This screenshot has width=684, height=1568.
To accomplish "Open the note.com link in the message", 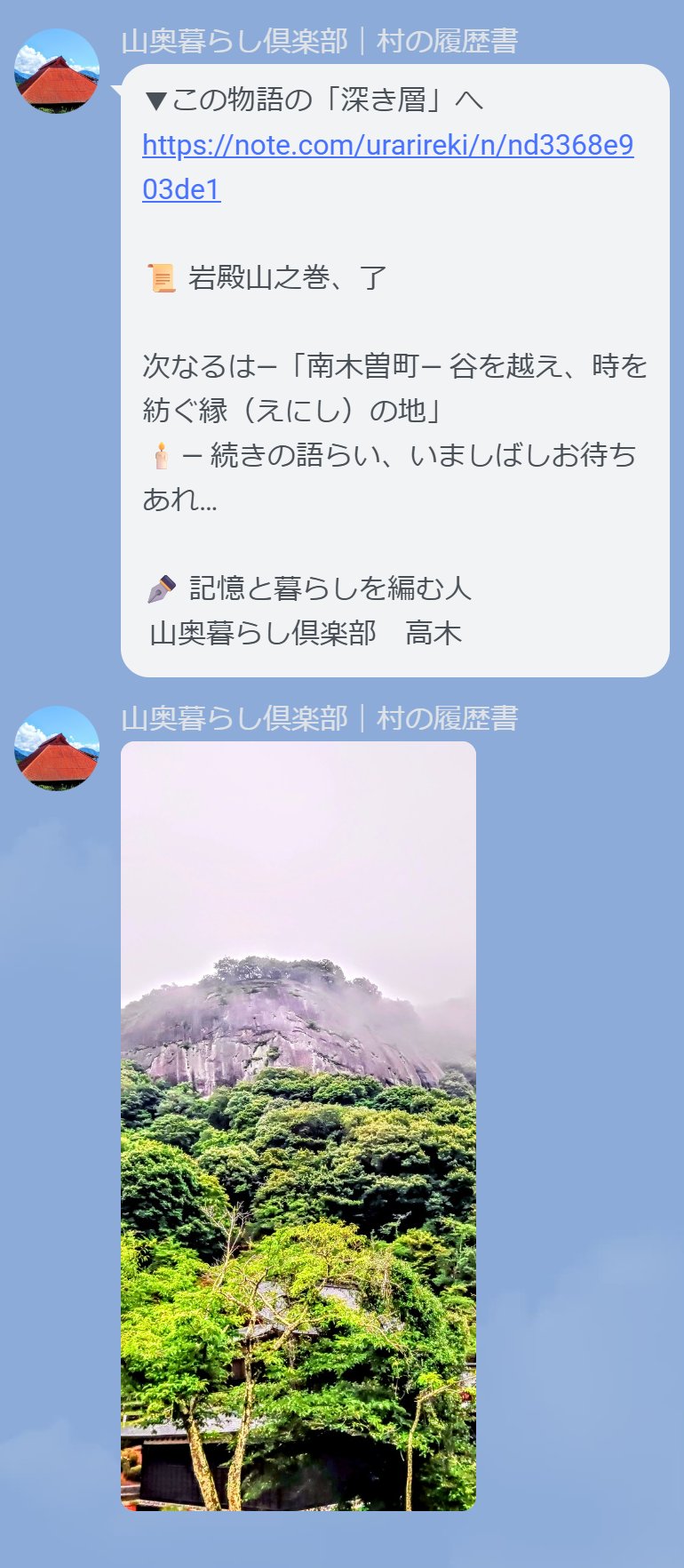I will click(x=387, y=146).
